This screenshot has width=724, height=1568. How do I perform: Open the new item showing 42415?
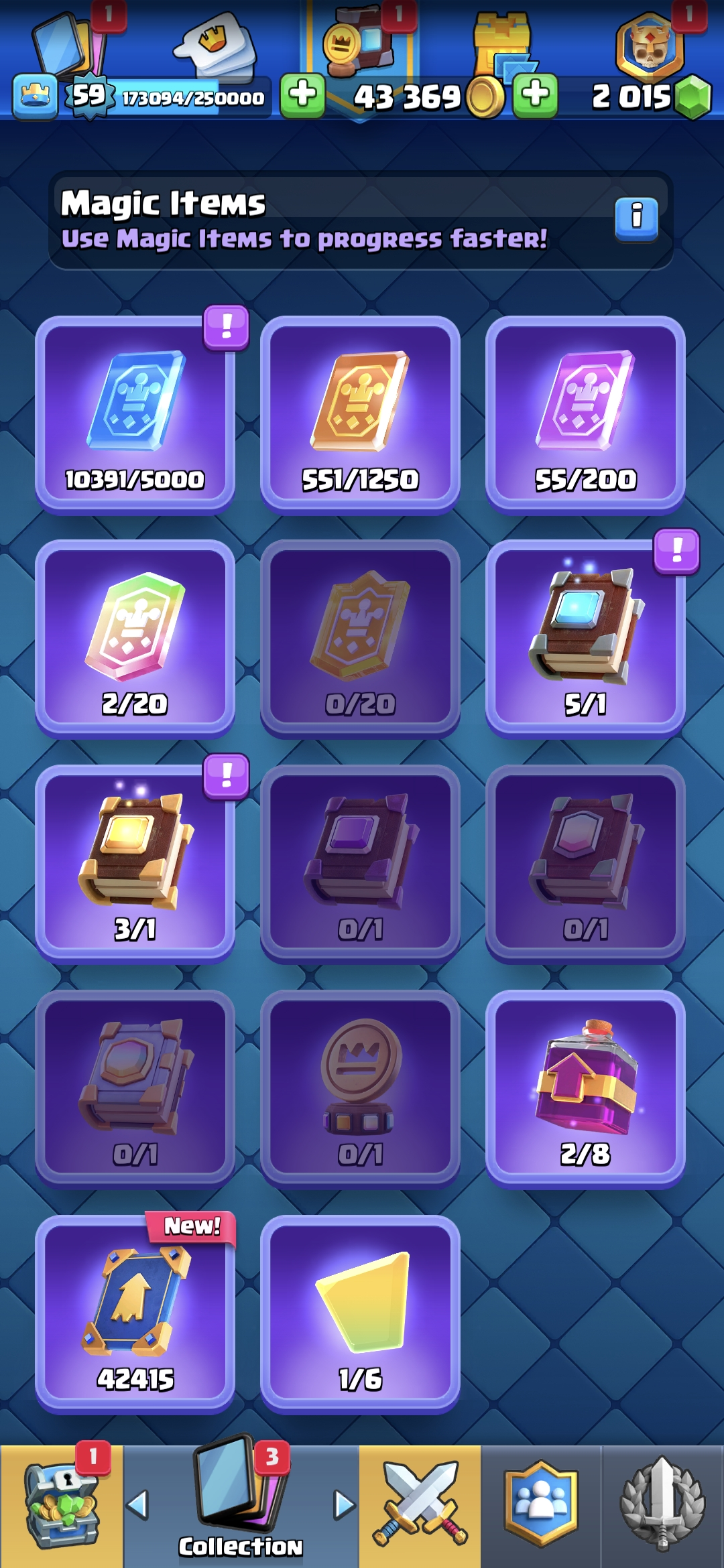pos(135,1313)
